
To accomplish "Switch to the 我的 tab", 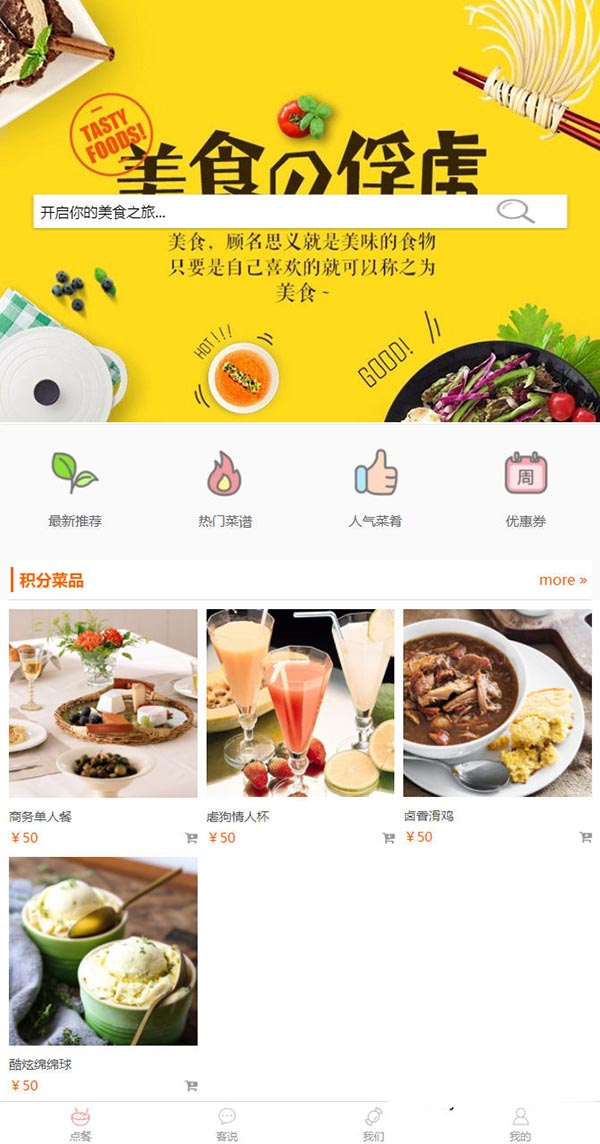I will tap(520, 1124).
